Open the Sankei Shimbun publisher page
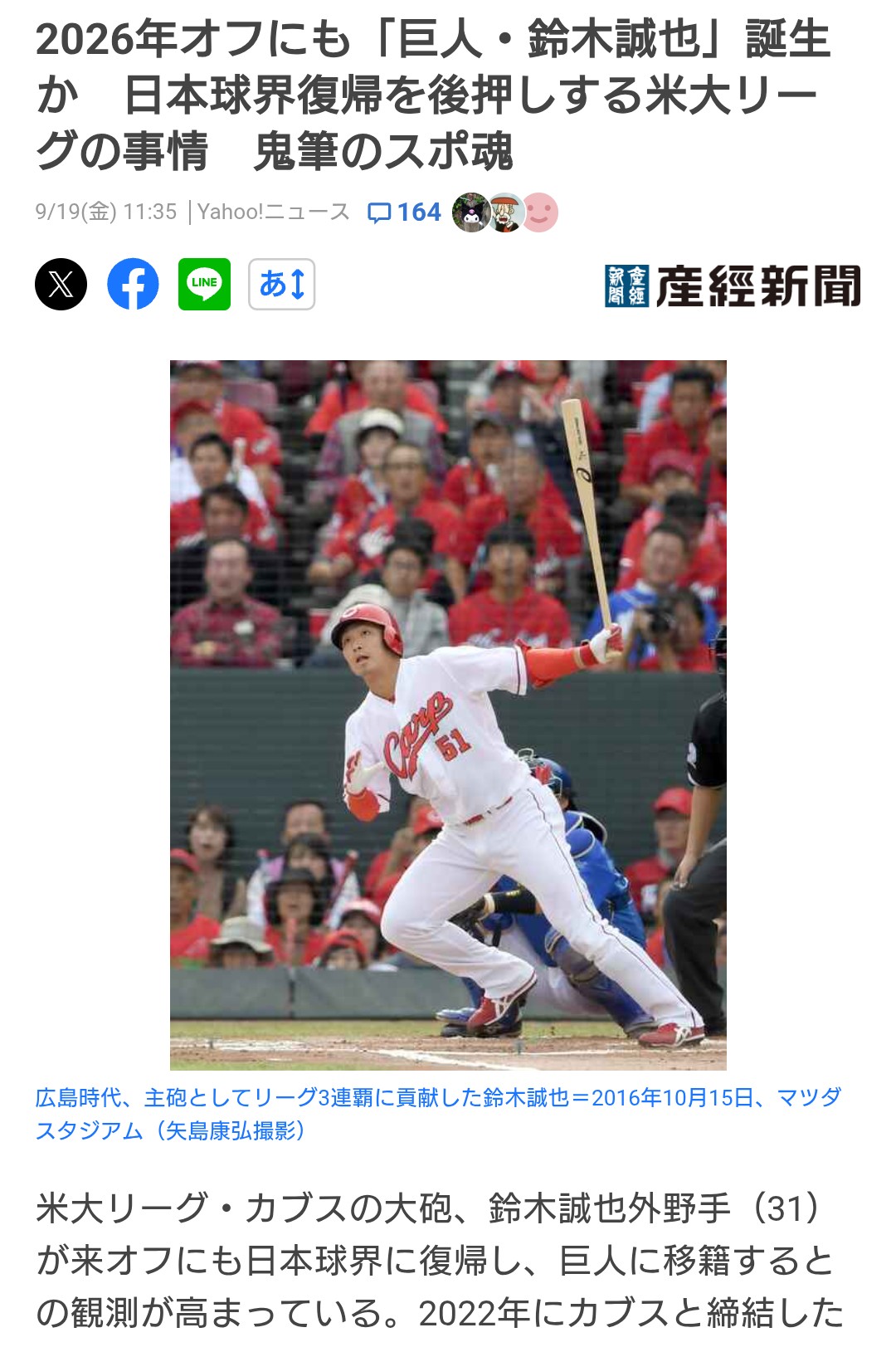This screenshot has height=1347, width=896. [733, 286]
